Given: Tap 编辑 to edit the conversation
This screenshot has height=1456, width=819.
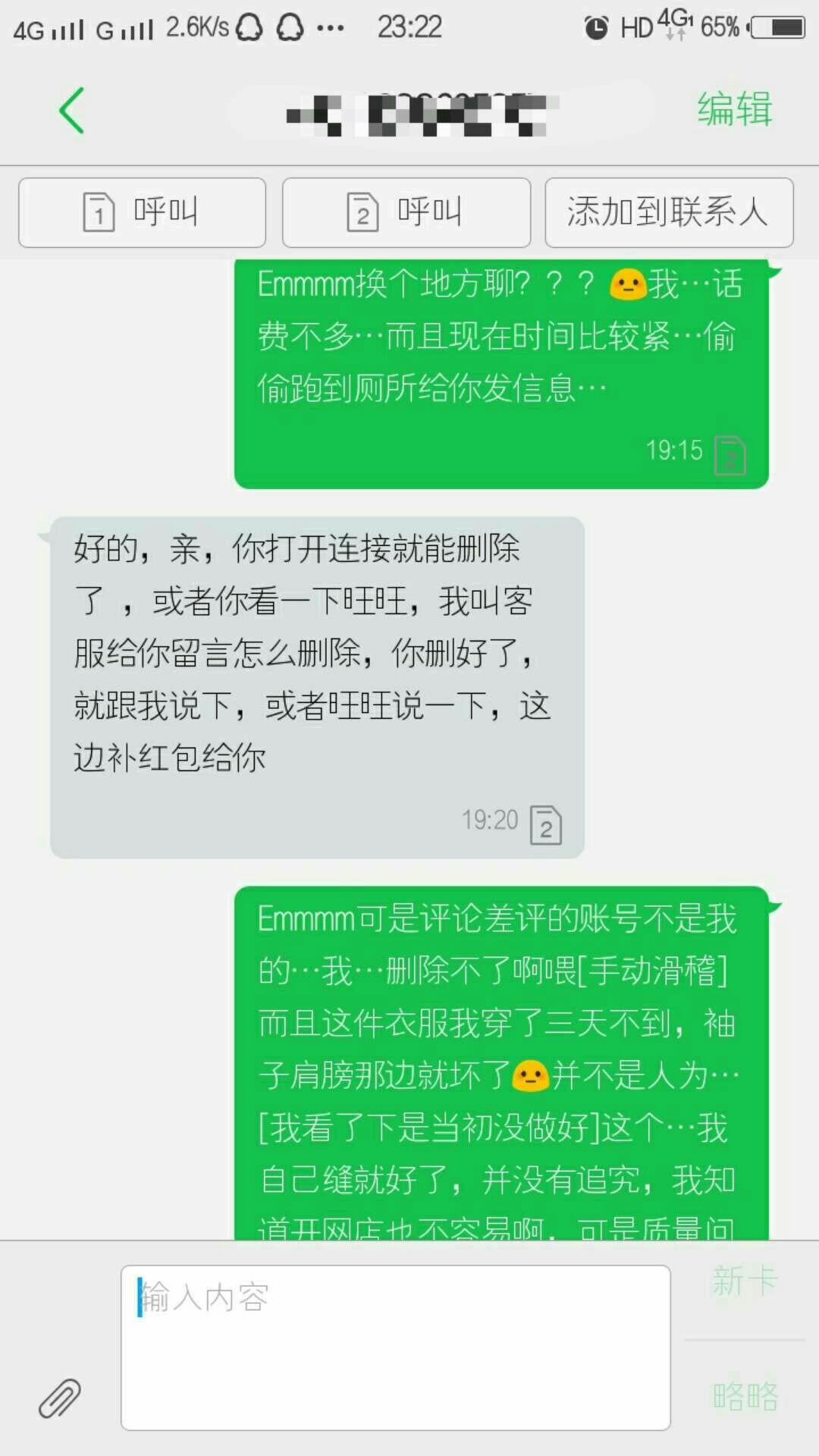Looking at the screenshot, I should coord(734,109).
